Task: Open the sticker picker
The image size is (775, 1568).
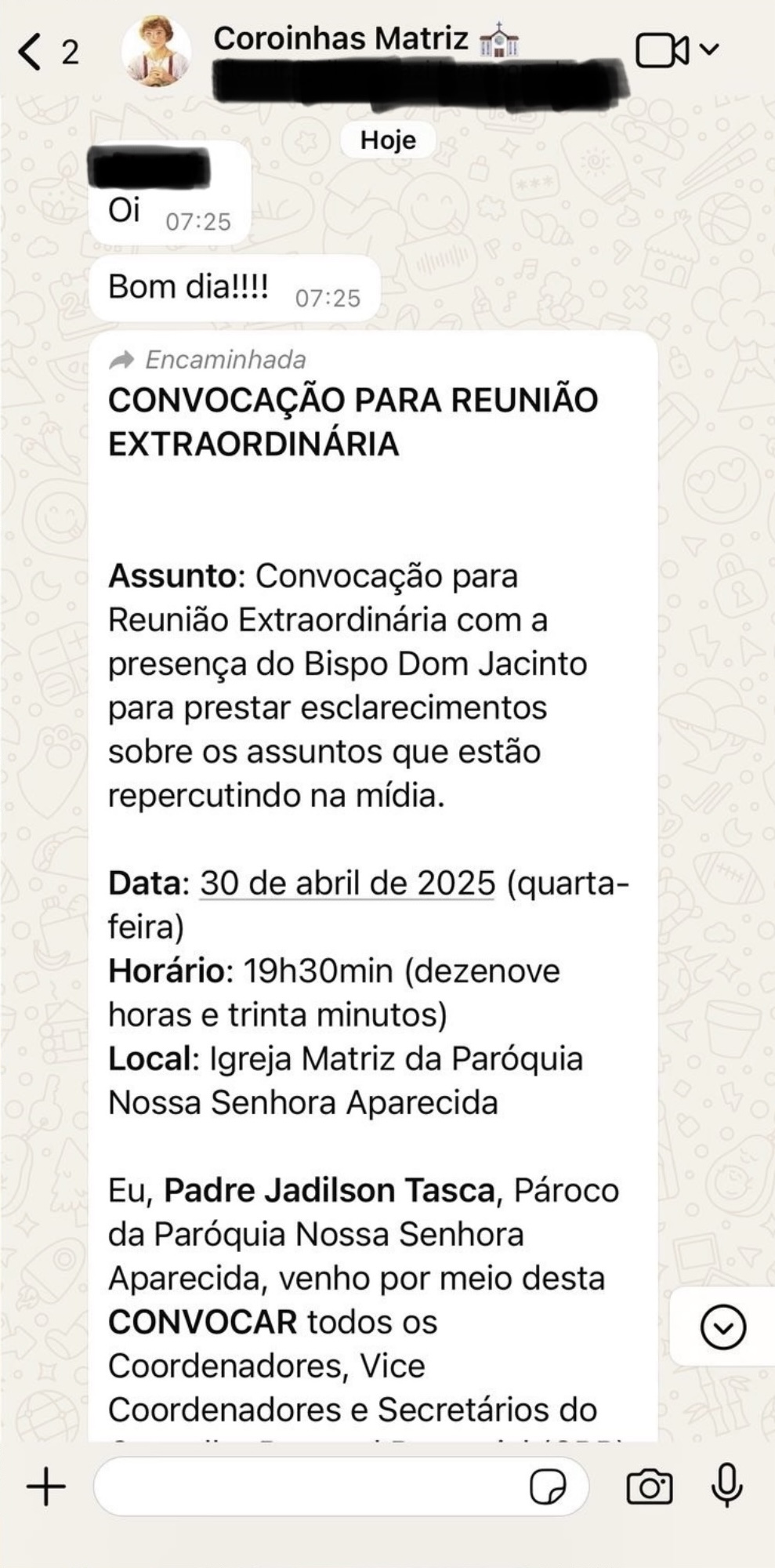Action: pyautogui.click(x=548, y=1486)
